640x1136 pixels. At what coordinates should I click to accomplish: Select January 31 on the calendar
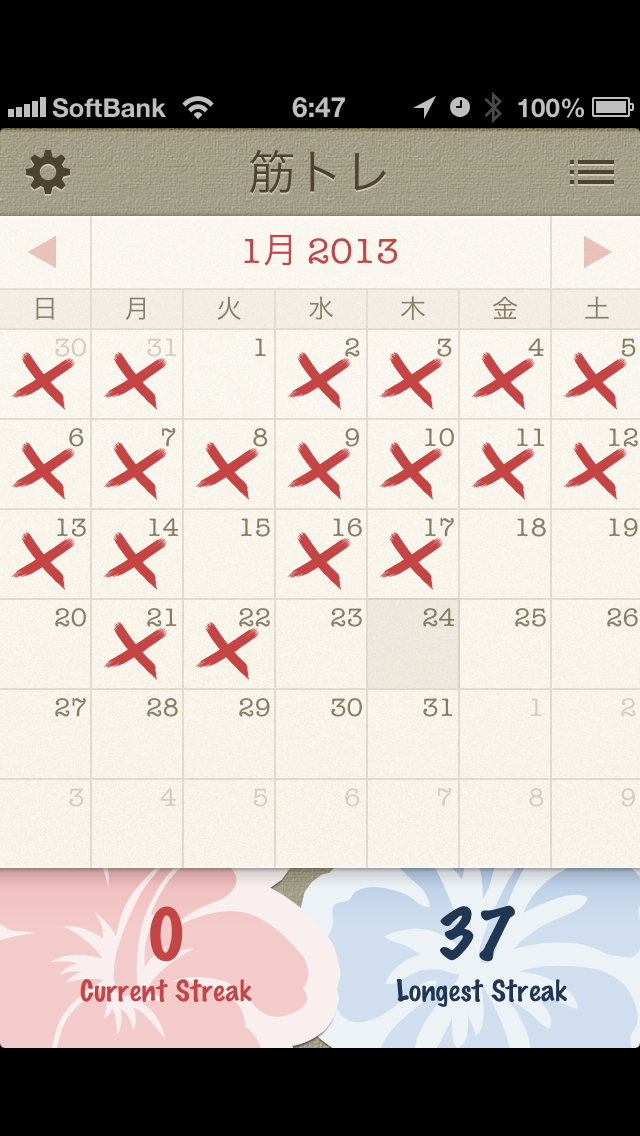tap(413, 735)
